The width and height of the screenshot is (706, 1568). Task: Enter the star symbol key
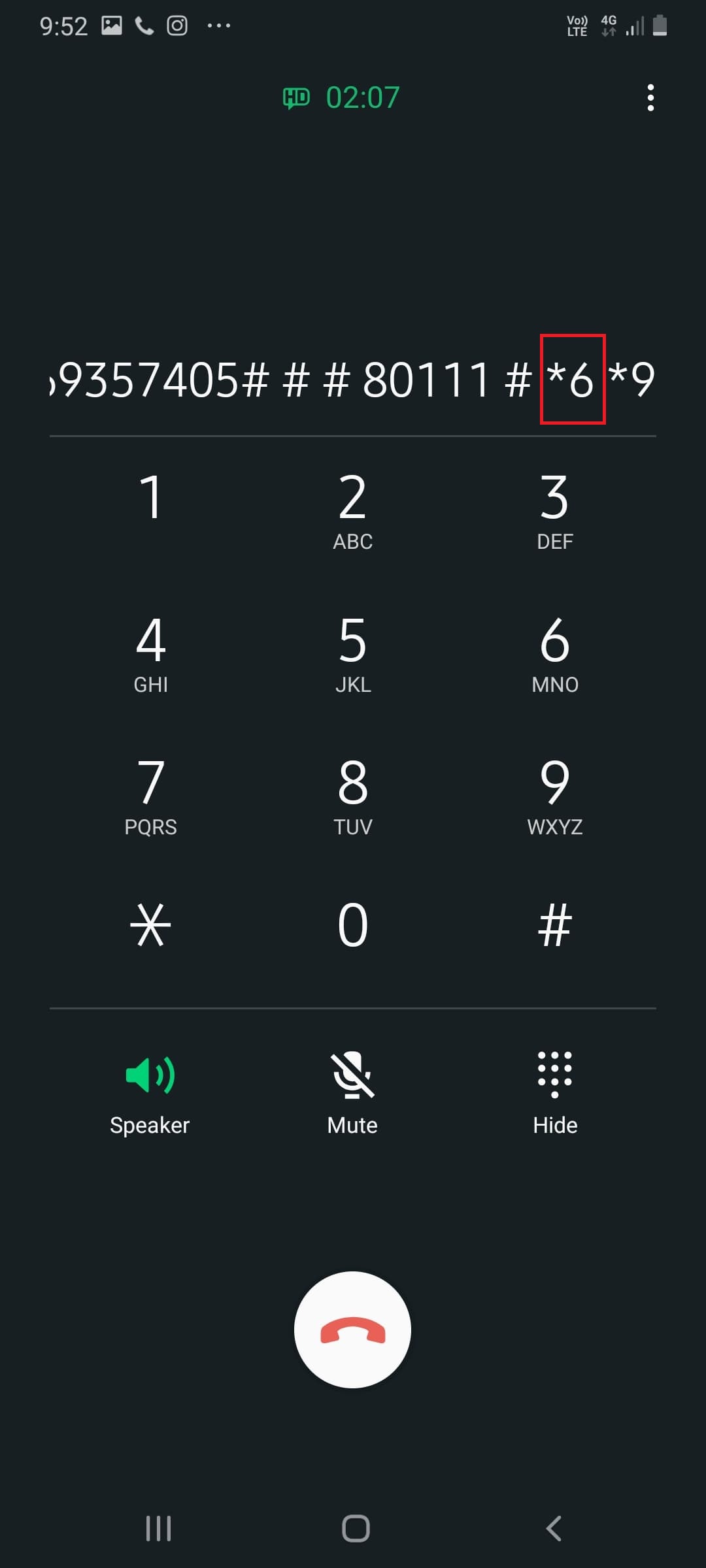[x=151, y=925]
